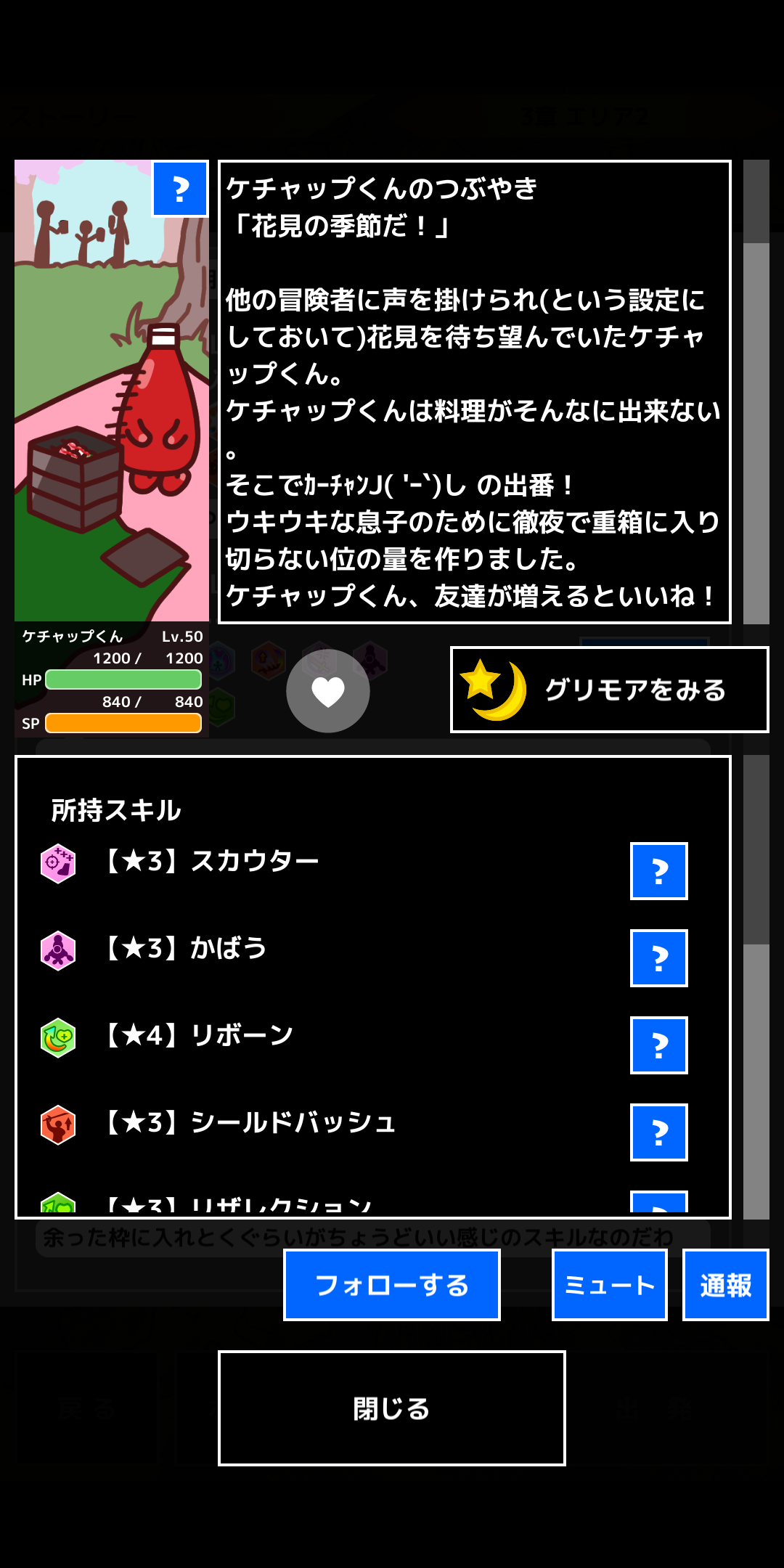784x1568 pixels.
Task: Report this user with 通報
Action: 726,1285
